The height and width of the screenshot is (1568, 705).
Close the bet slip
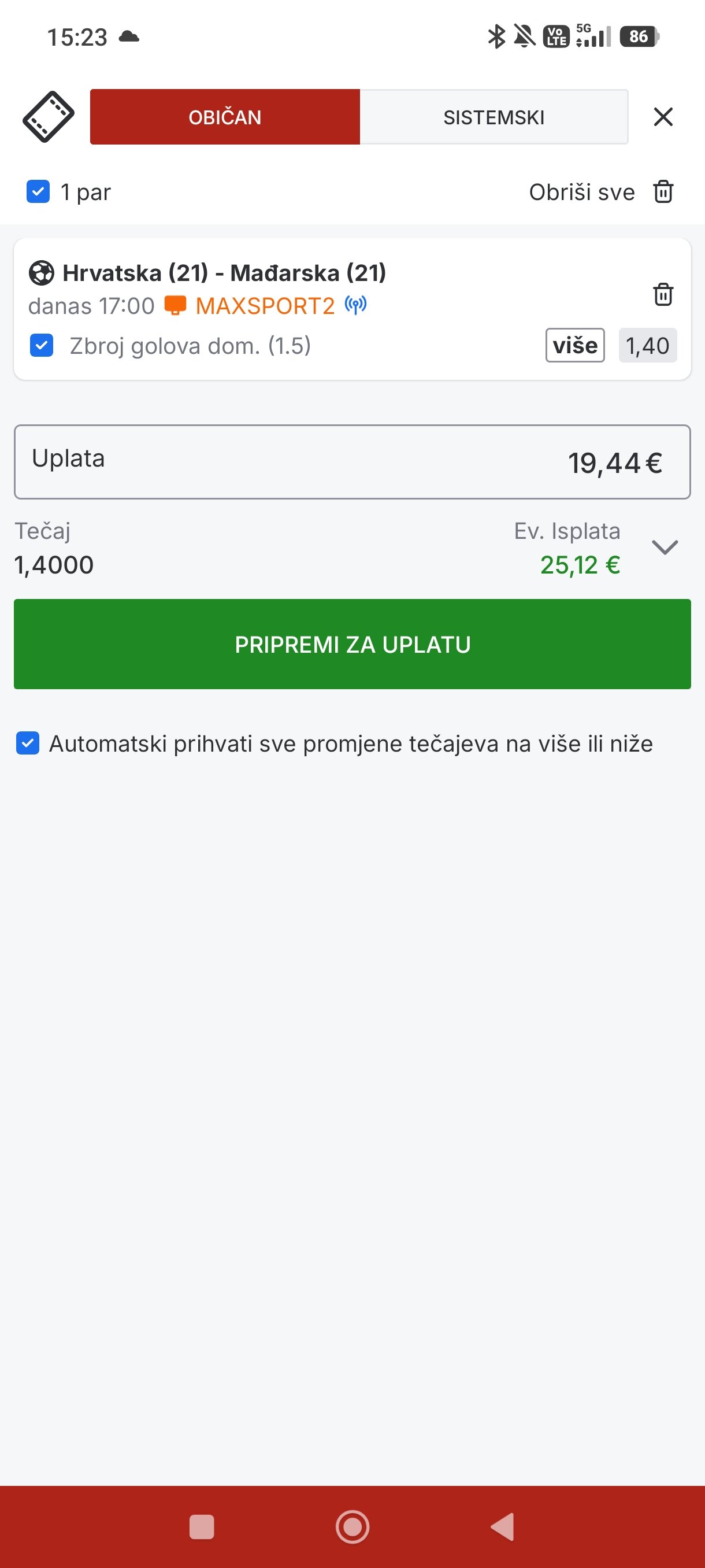(663, 117)
